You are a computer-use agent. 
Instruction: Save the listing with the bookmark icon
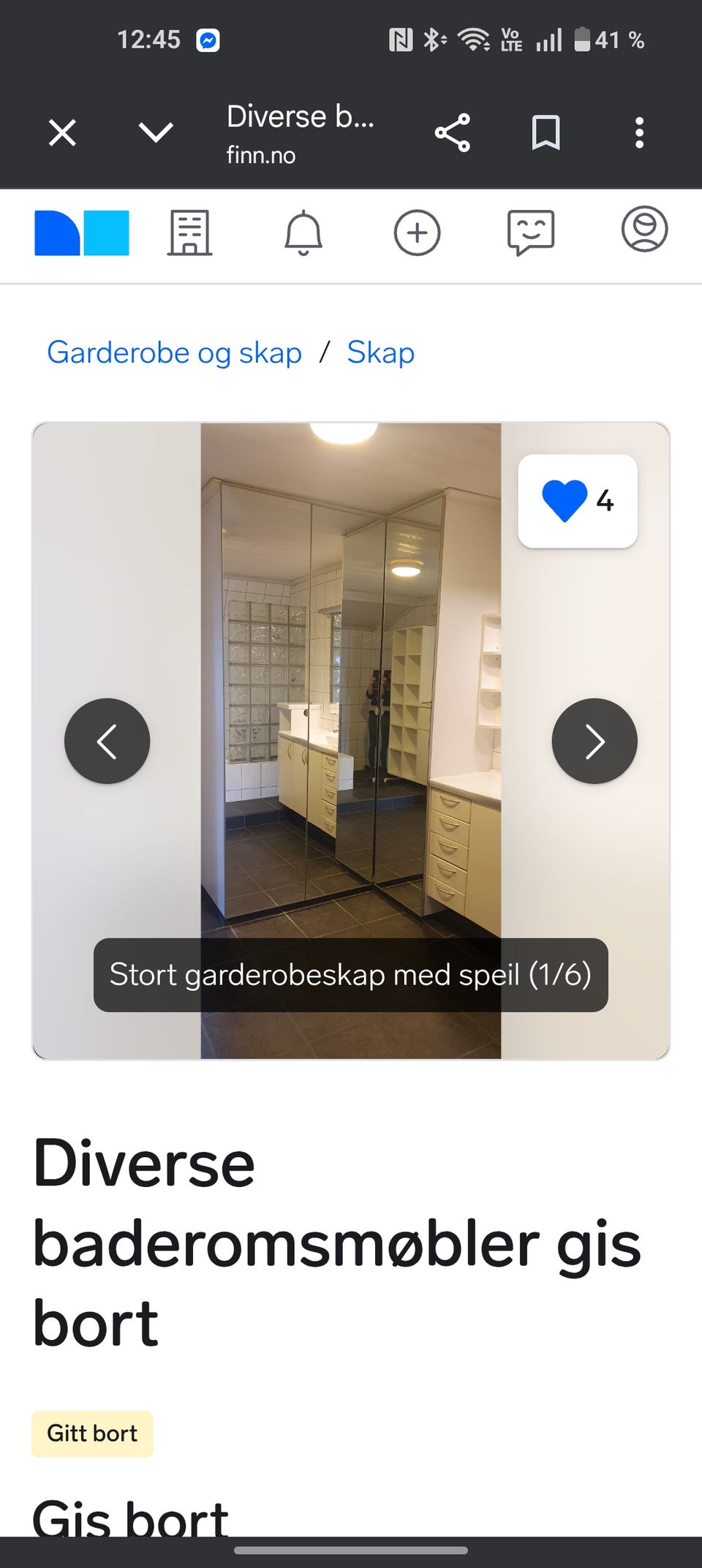[547, 132]
